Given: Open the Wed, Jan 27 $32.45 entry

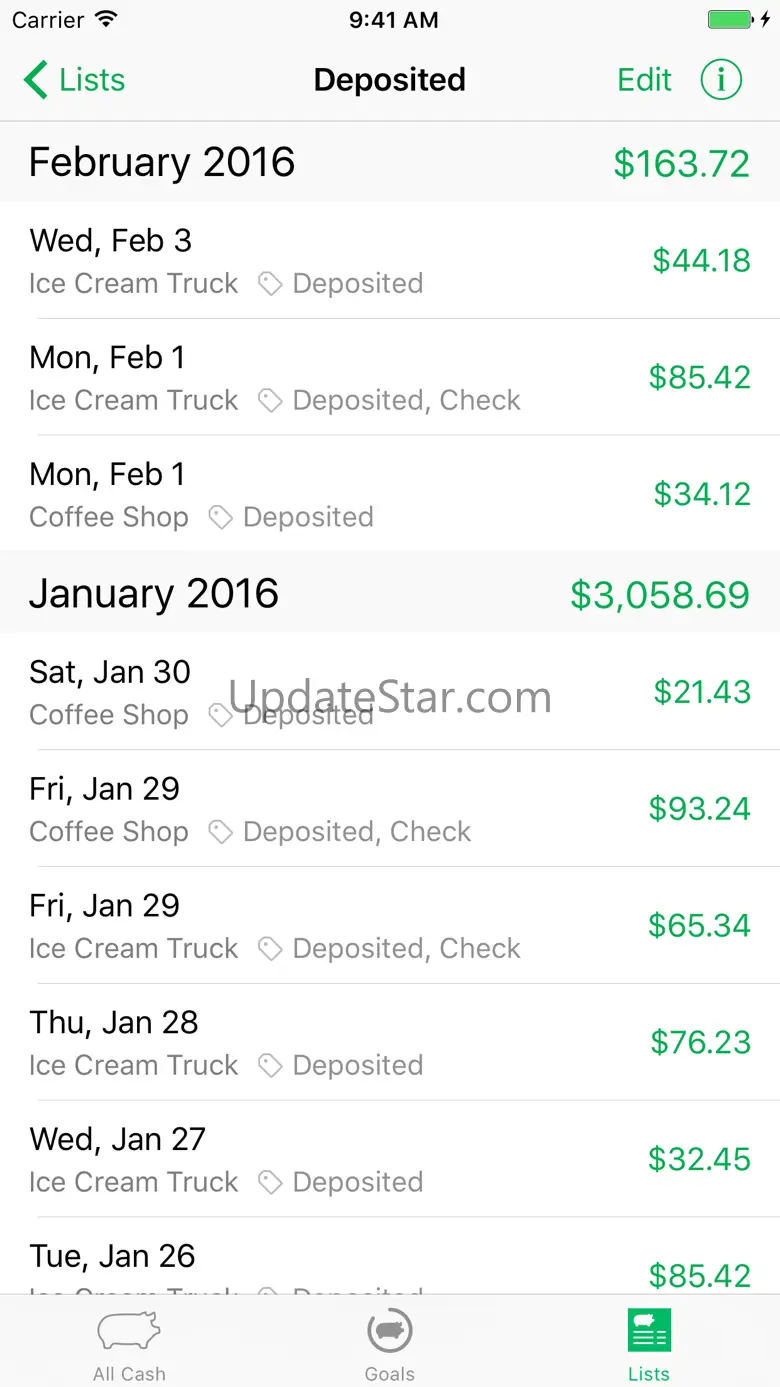Looking at the screenshot, I should [x=390, y=1159].
